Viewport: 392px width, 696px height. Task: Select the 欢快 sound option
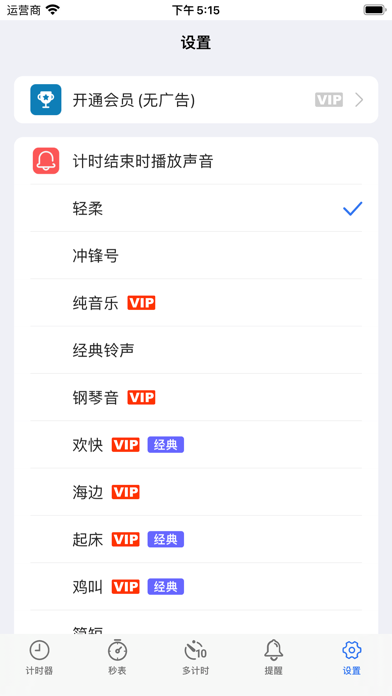coord(196,445)
